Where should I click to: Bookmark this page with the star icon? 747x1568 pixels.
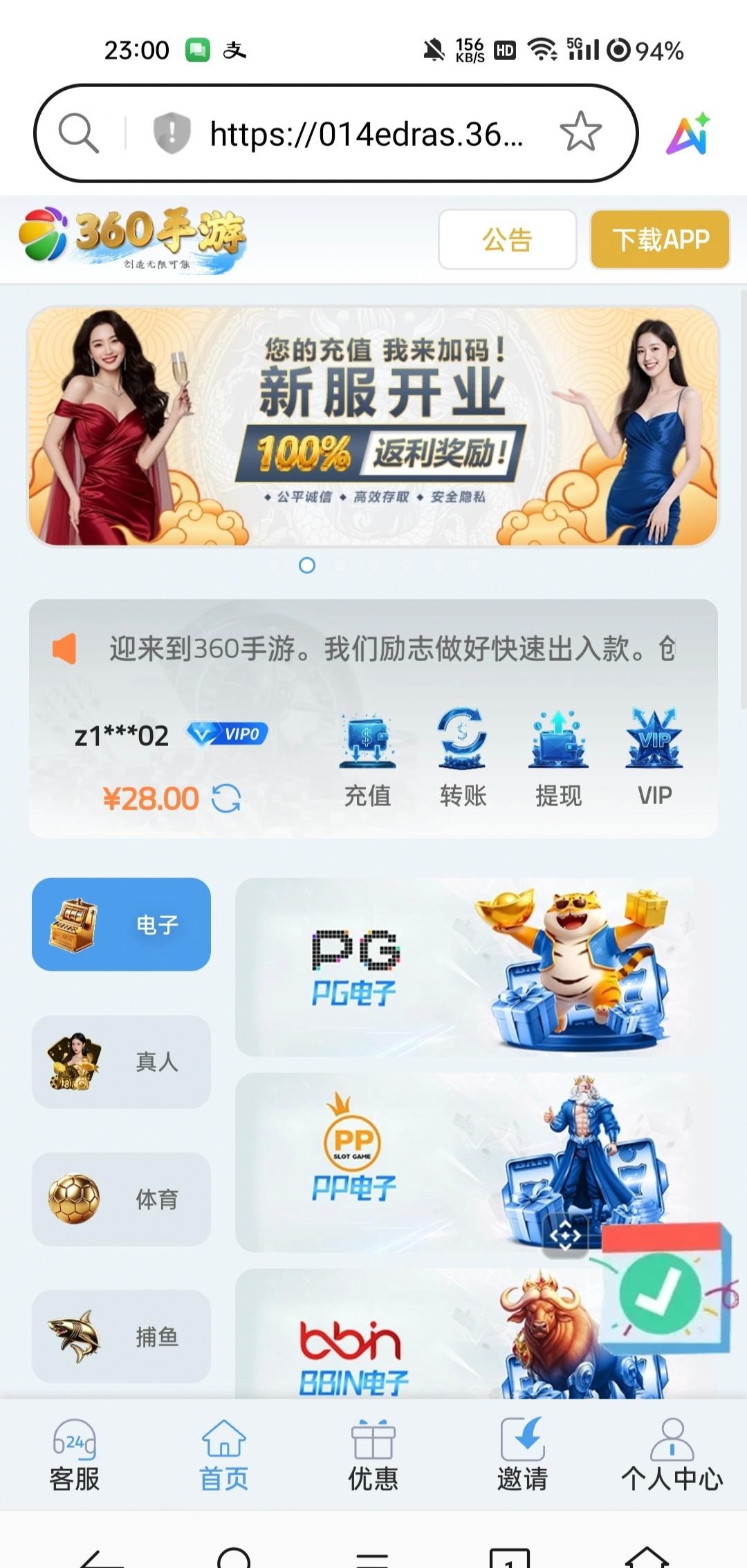click(x=580, y=132)
